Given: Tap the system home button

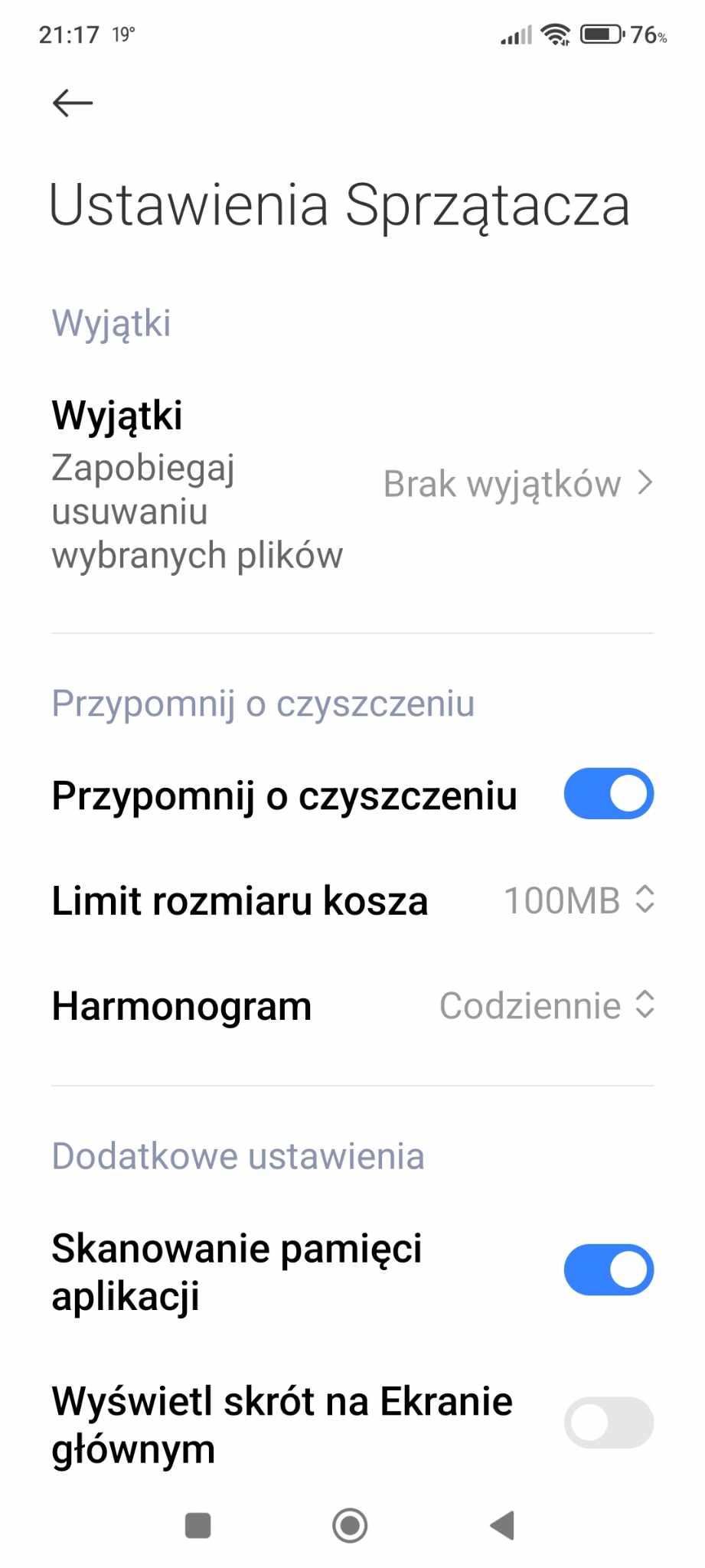Looking at the screenshot, I should point(351,1525).
